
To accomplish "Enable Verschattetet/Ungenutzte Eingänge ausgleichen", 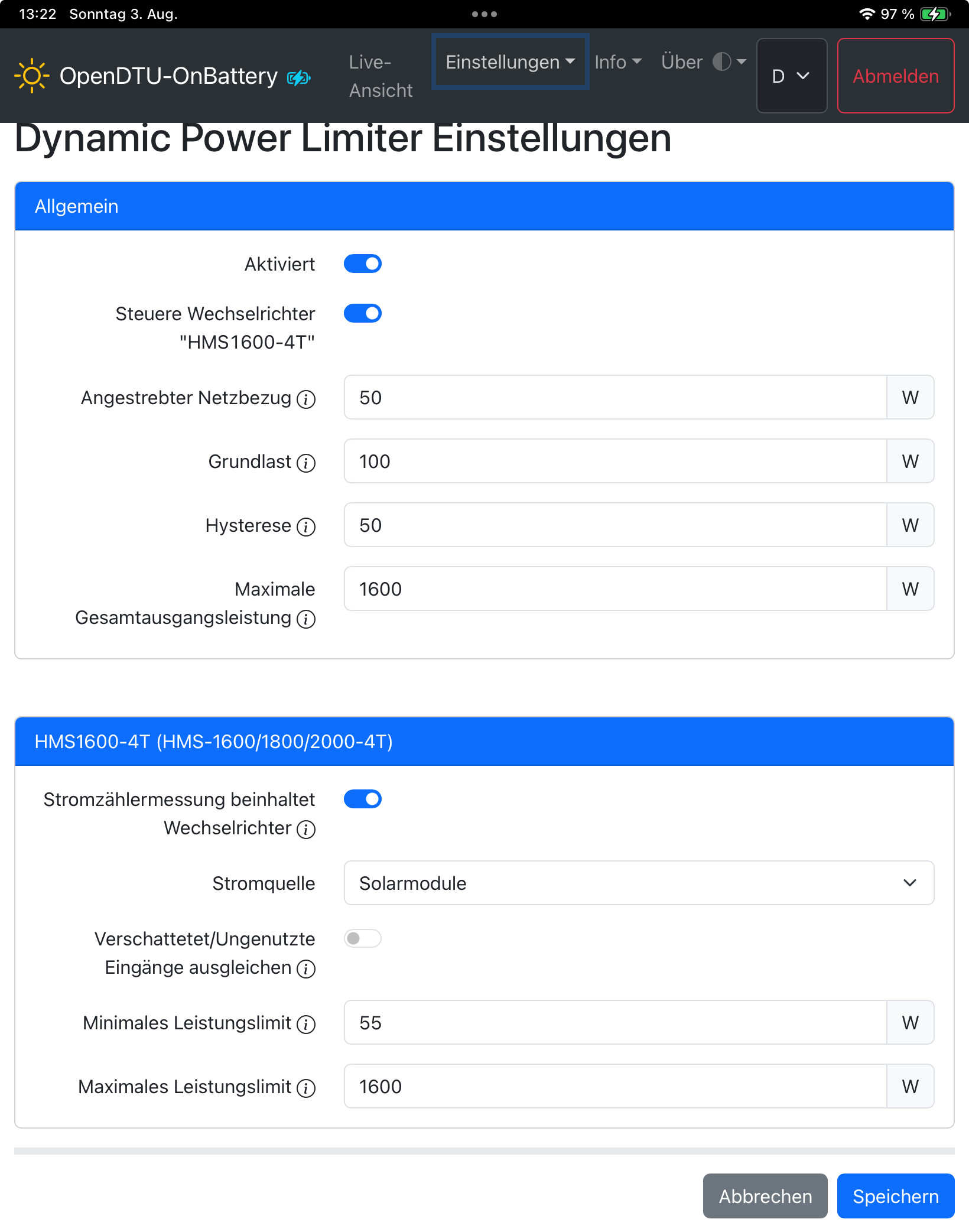I will [363, 938].
